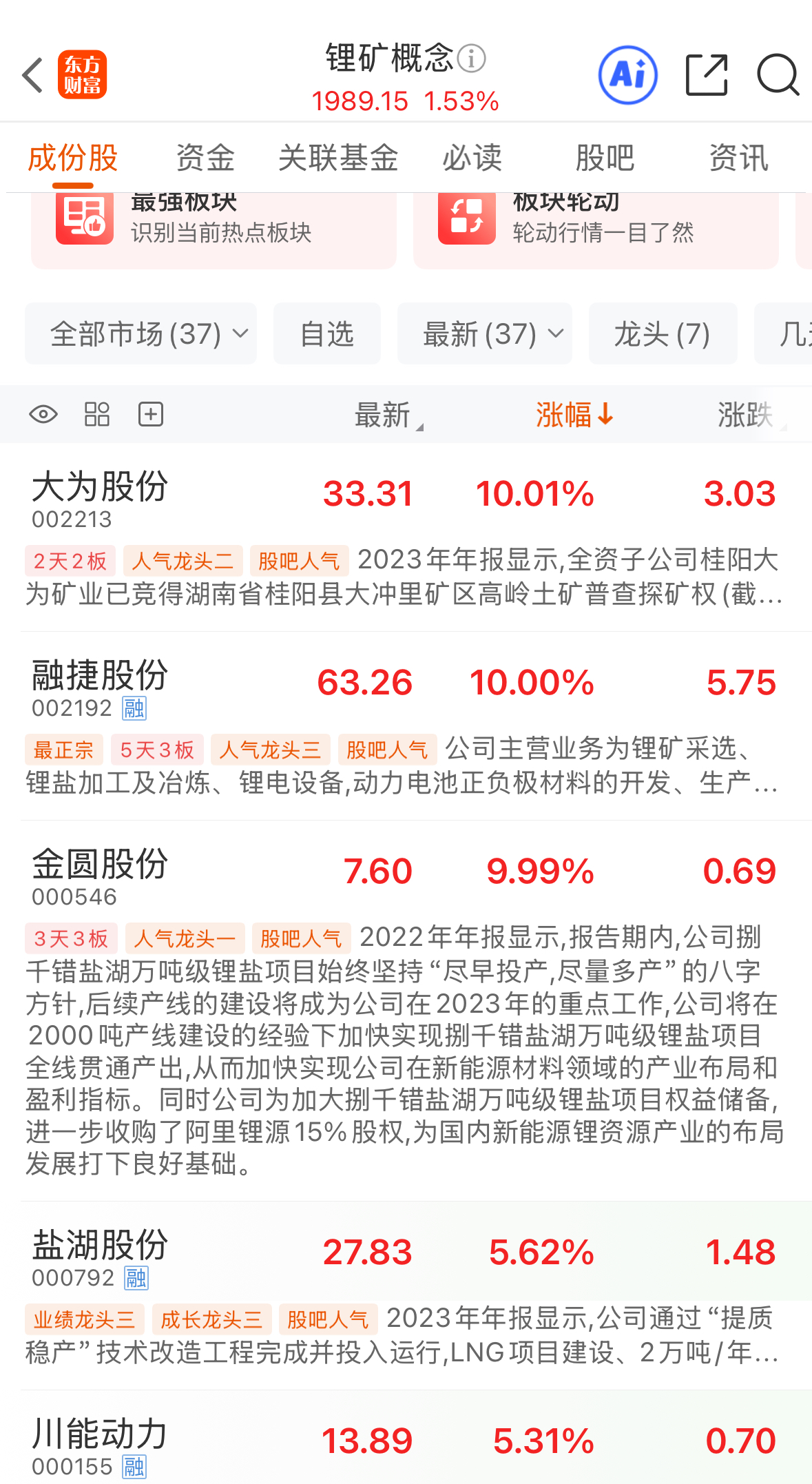Switch to the 资金 tab
Screen dimensions: 812x1484
pos(205,158)
